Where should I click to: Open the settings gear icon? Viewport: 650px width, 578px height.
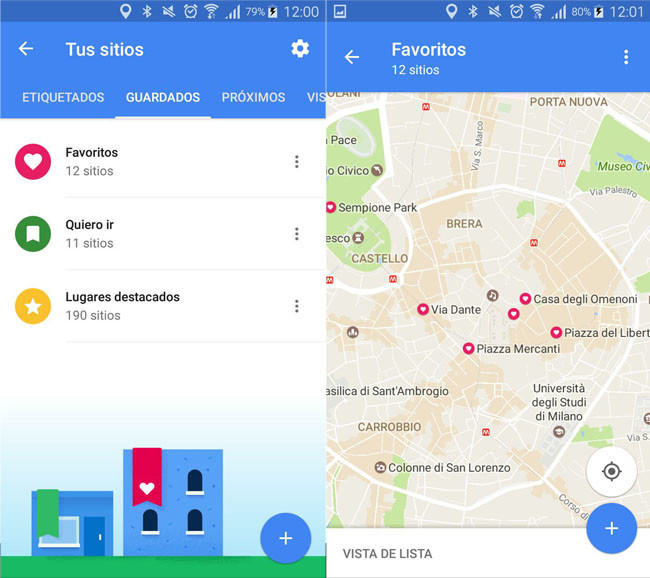[300, 49]
